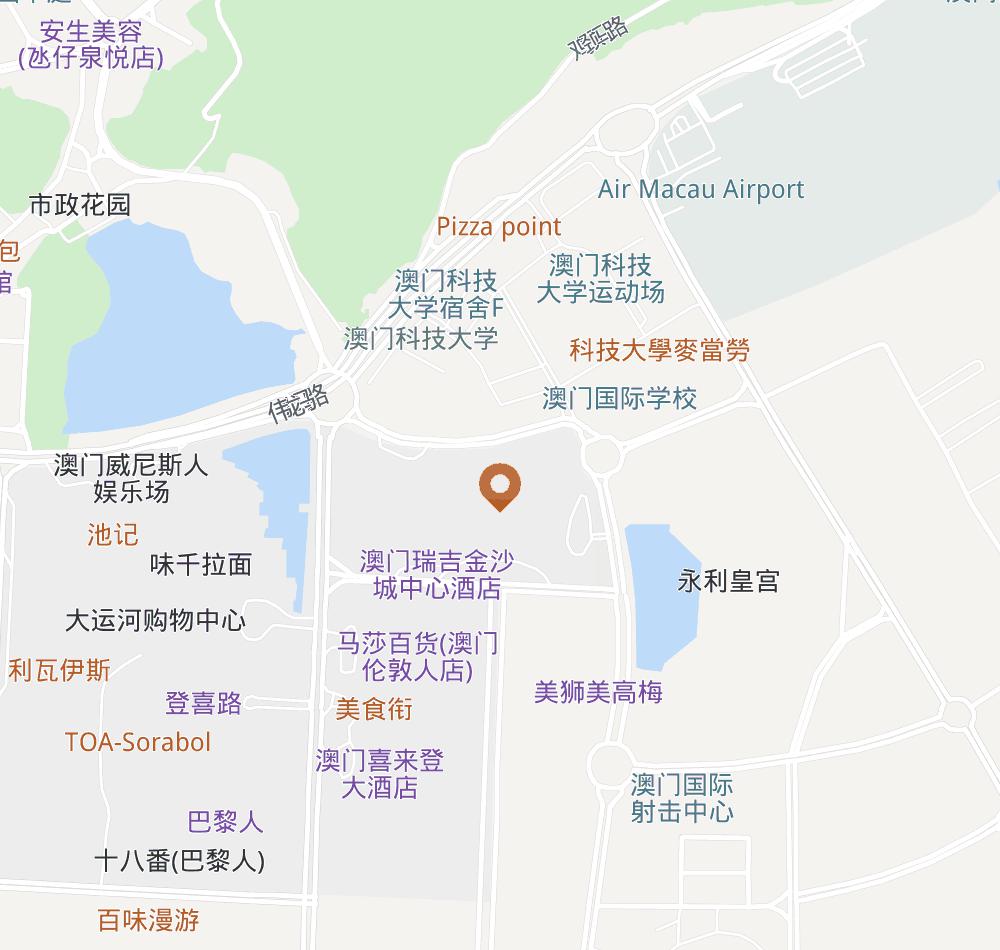Viewport: 1000px width, 950px height.
Task: Open 澳门威尼斯人娱乐场 place label
Action: click(131, 478)
